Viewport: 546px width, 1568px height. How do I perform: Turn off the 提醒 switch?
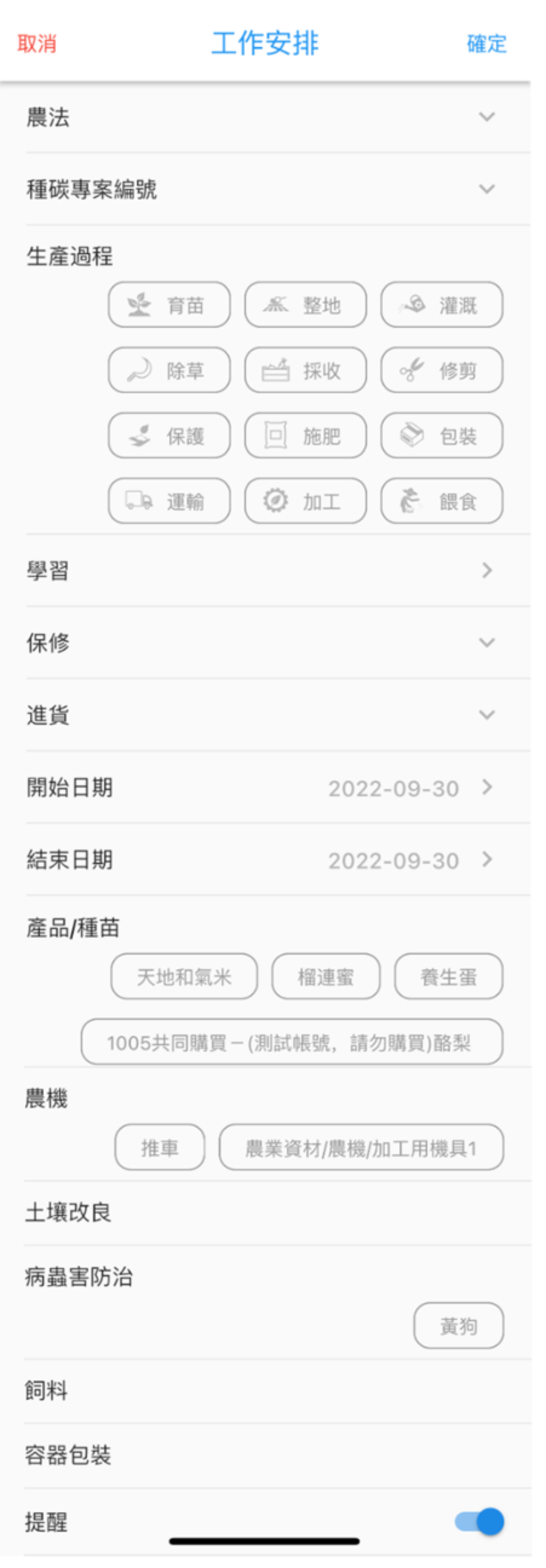point(479,1522)
